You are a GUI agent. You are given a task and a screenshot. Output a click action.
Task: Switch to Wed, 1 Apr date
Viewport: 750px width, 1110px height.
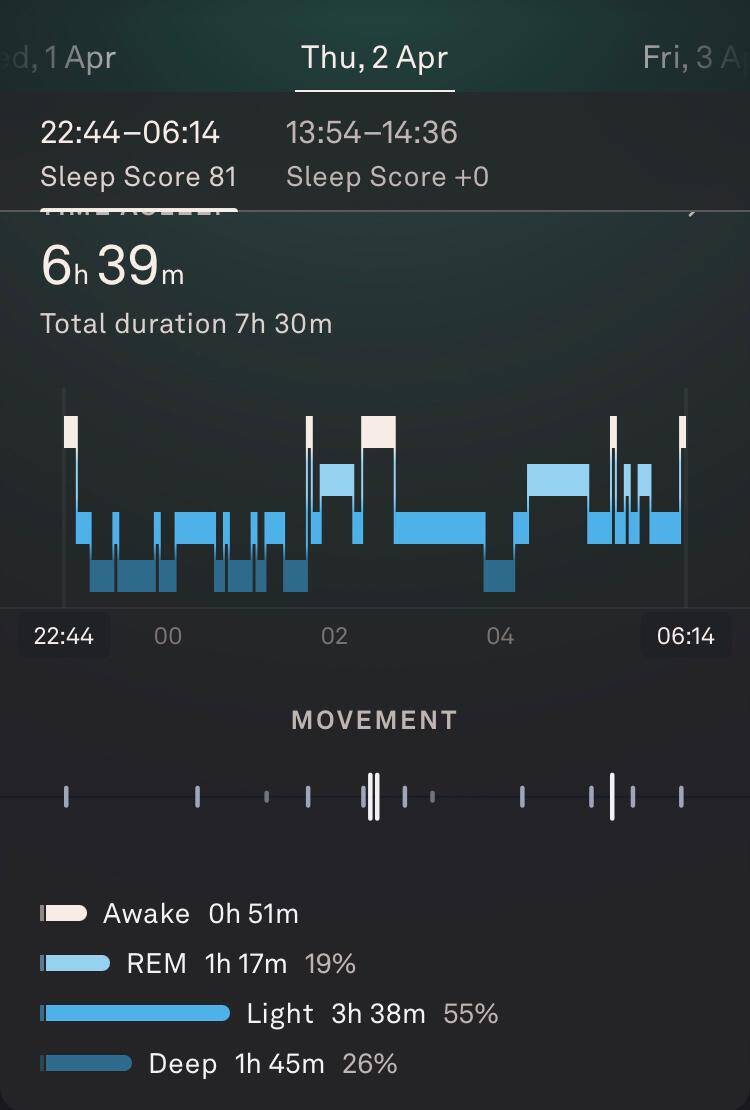pos(62,58)
